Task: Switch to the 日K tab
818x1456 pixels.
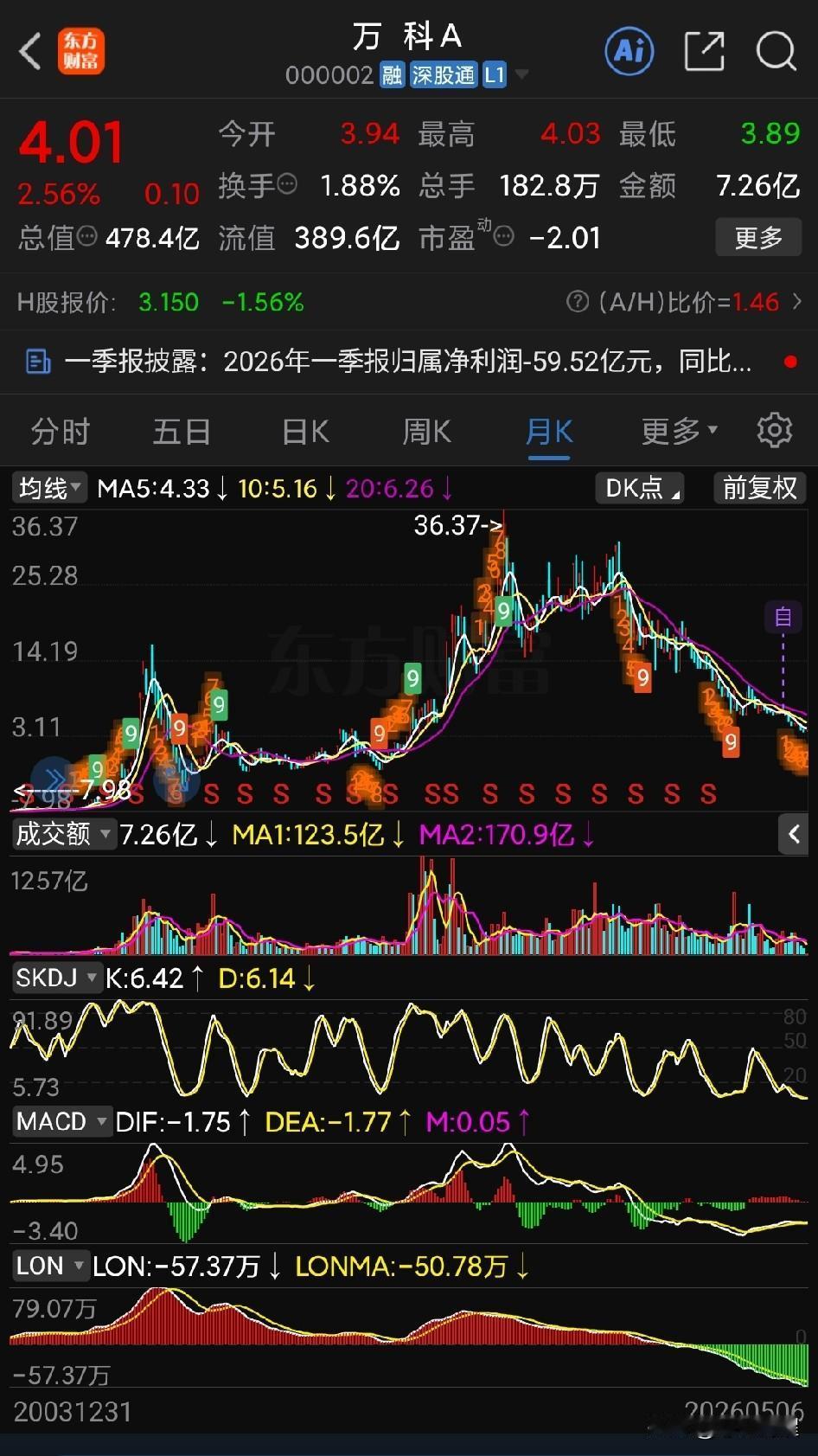Action: pyautogui.click(x=305, y=431)
